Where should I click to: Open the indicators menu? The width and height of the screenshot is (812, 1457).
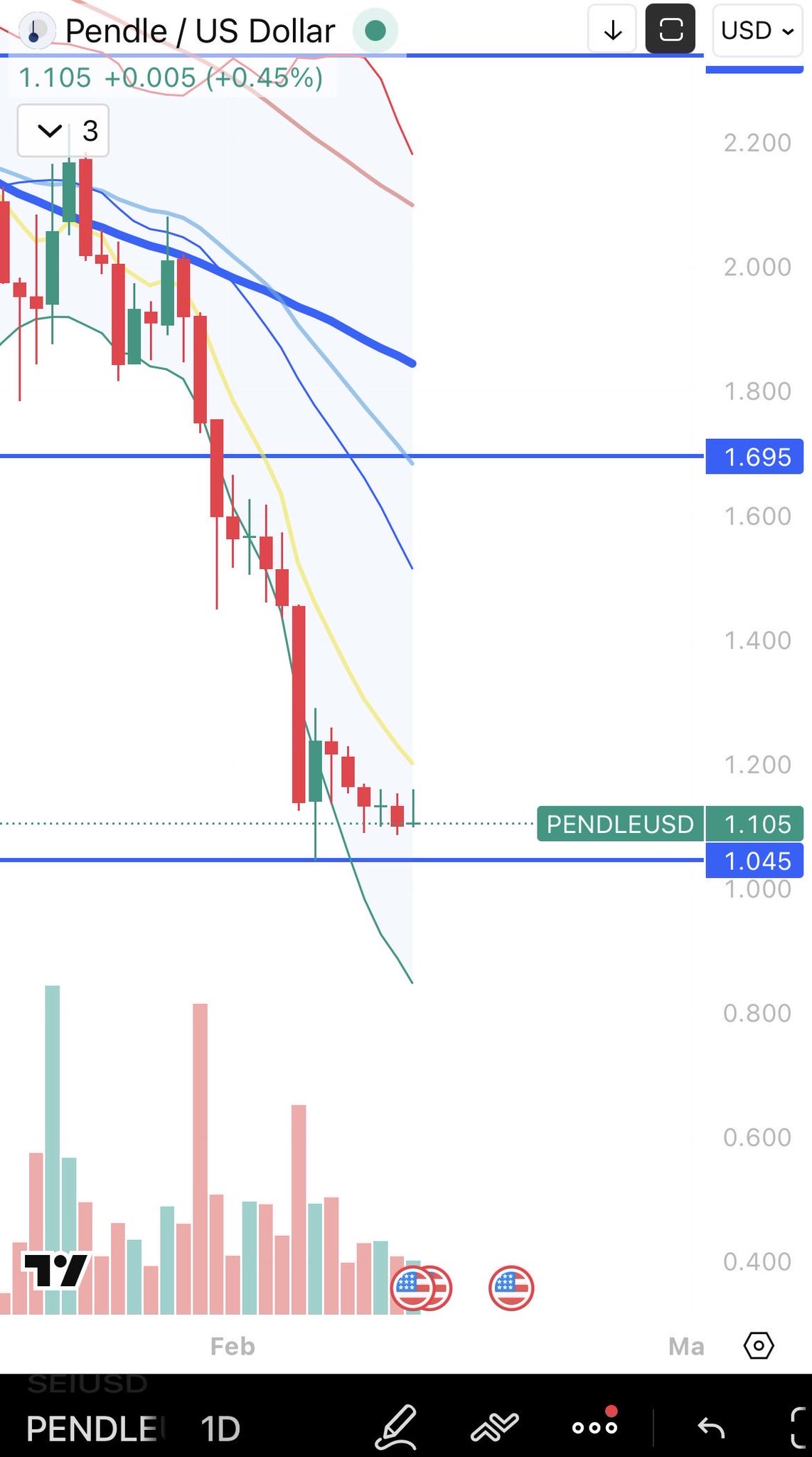pos(495,1426)
